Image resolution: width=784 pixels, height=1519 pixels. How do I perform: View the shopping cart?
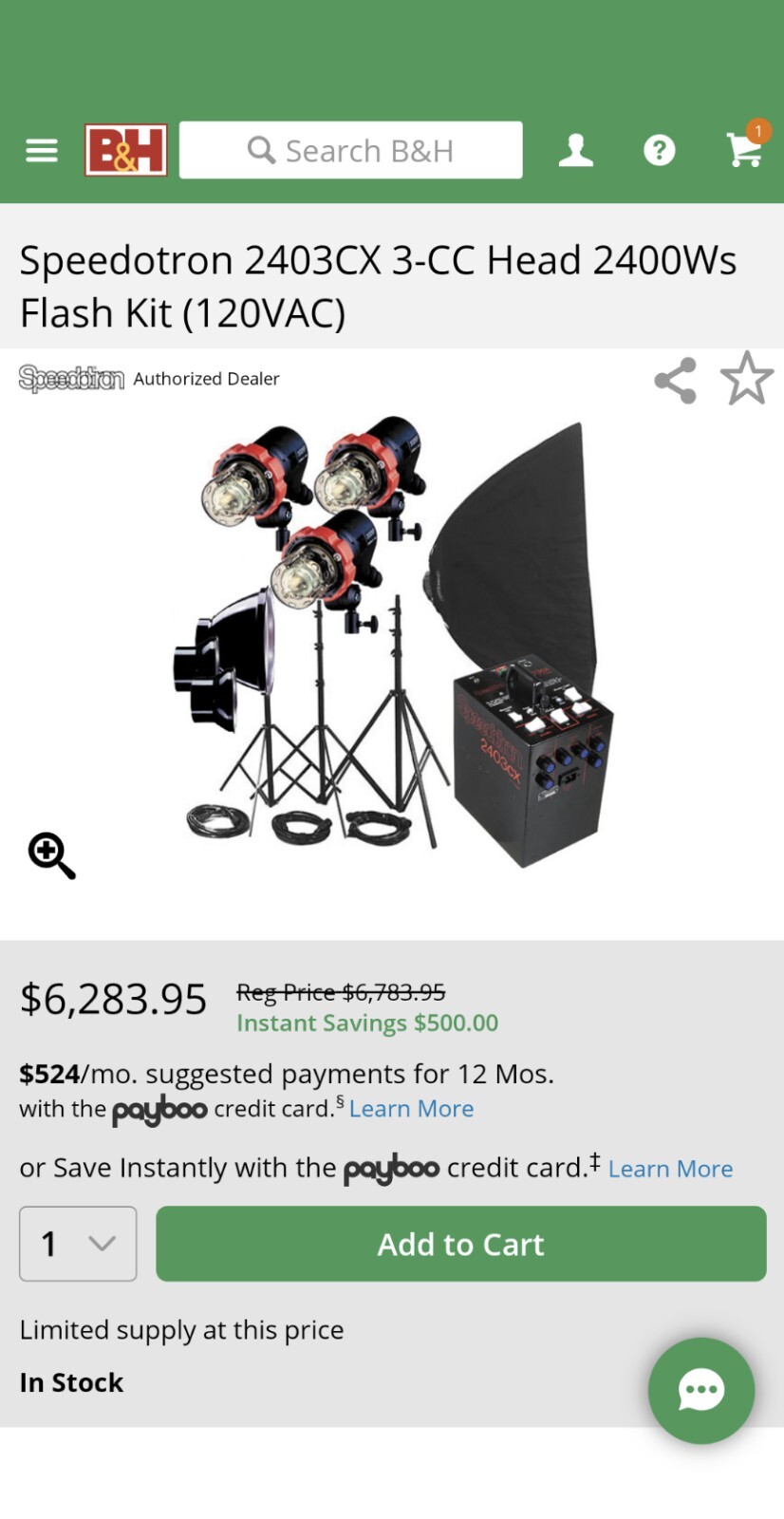tap(744, 148)
